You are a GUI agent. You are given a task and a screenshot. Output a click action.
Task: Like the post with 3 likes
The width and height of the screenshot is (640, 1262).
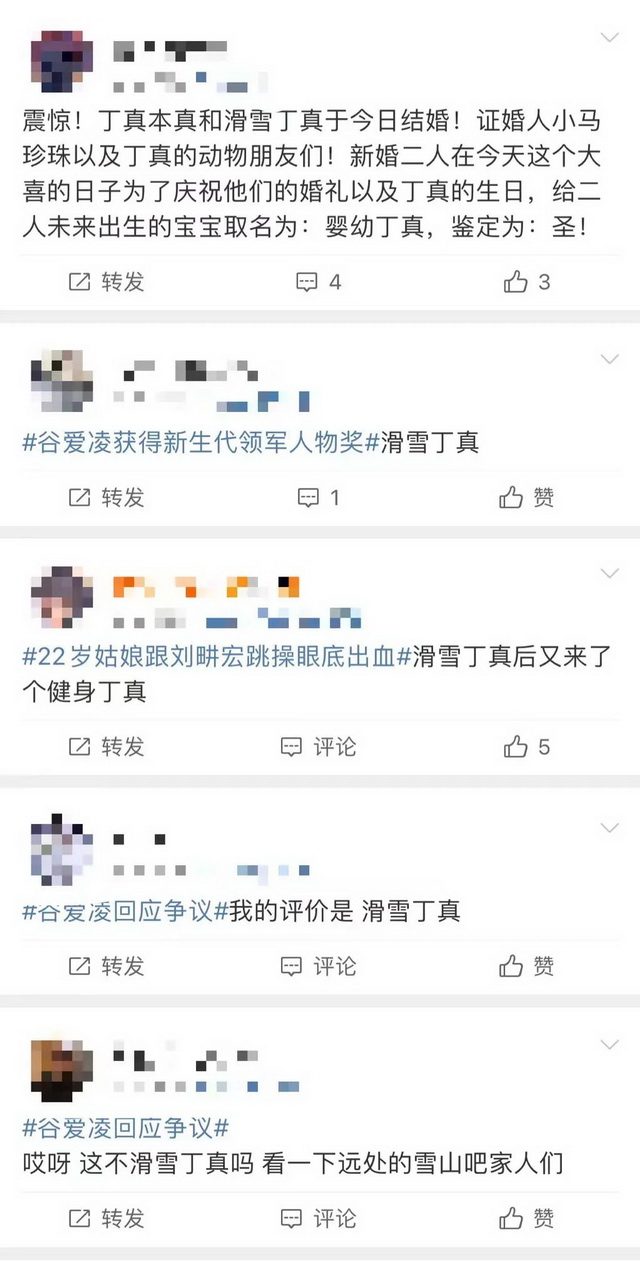pos(527,282)
